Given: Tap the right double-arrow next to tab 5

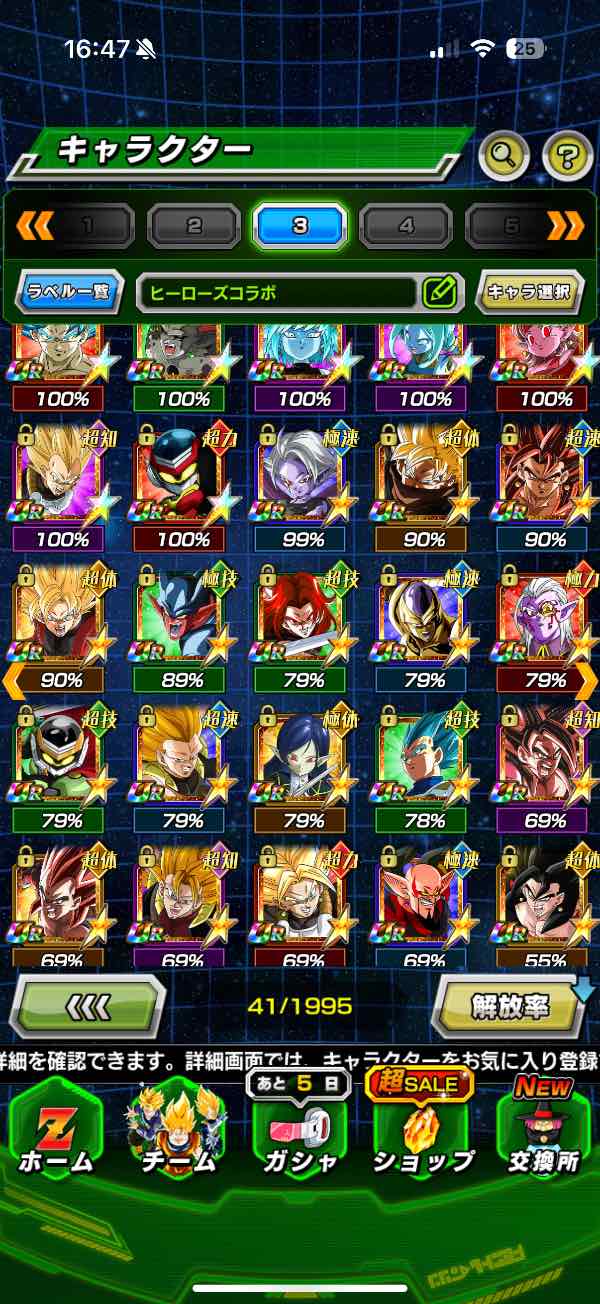Looking at the screenshot, I should click(565, 226).
